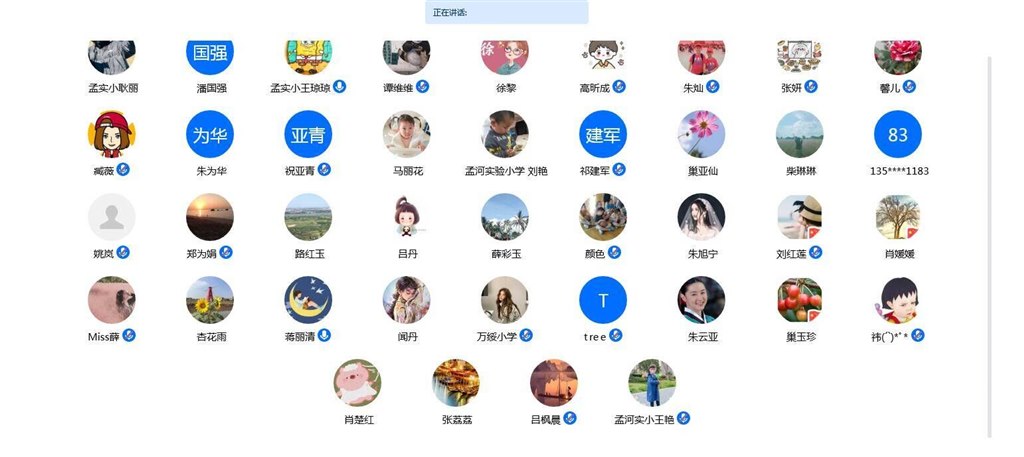Tap participant 郑为娟
Screen dimensions: 1024x457
click(210, 217)
